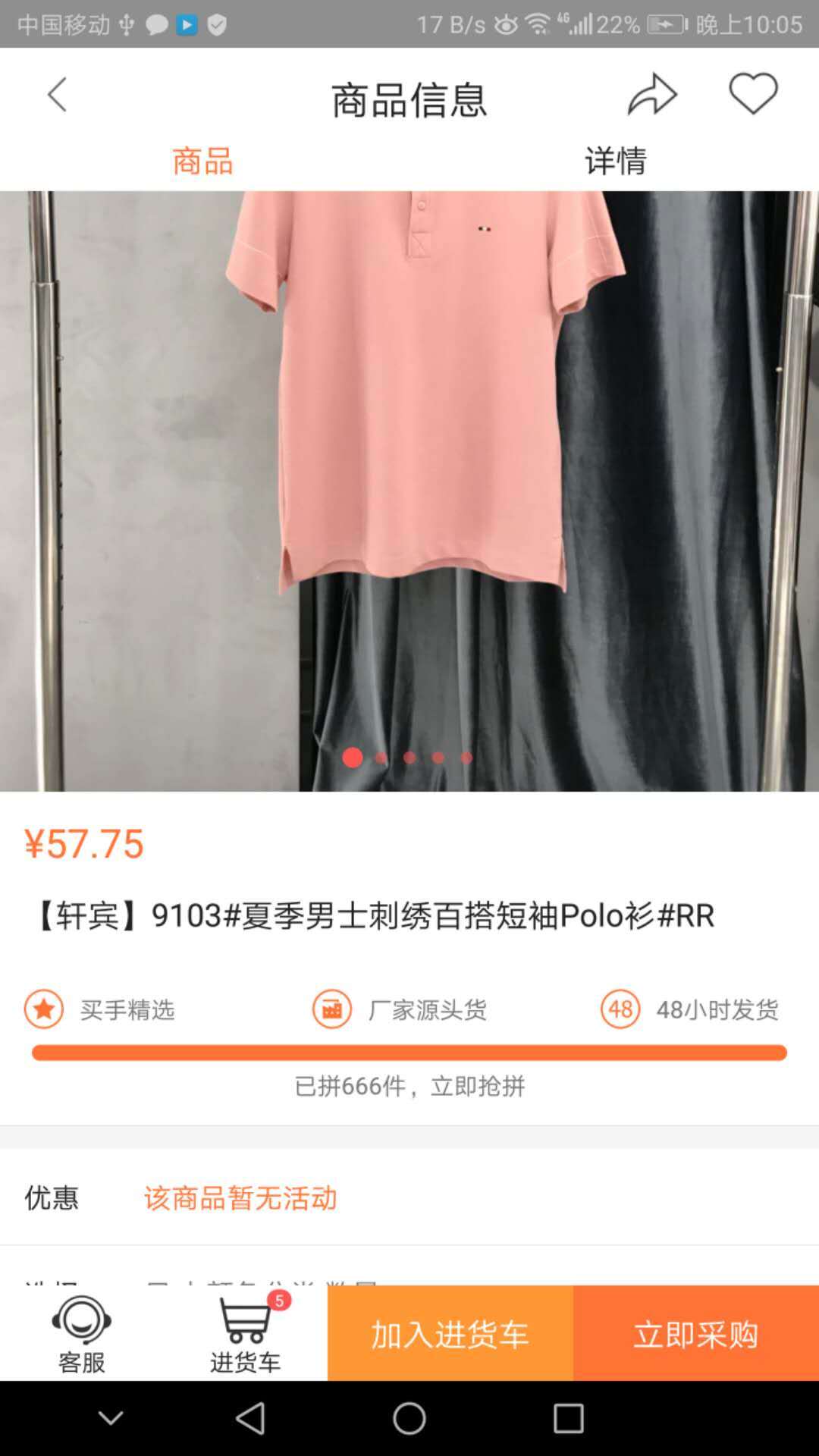Contact 客服 customer service

(x=82, y=1334)
